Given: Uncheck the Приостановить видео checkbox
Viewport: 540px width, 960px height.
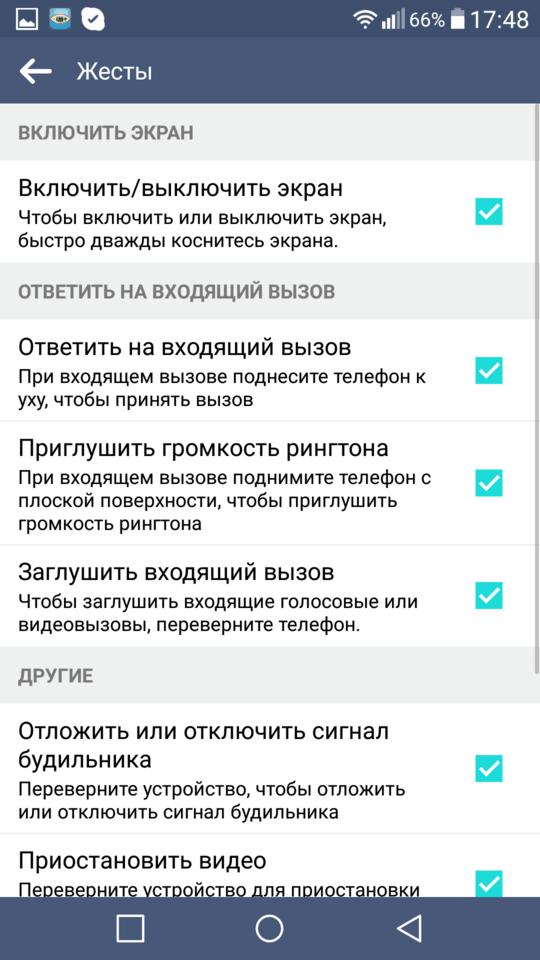Looking at the screenshot, I should tap(489, 883).
